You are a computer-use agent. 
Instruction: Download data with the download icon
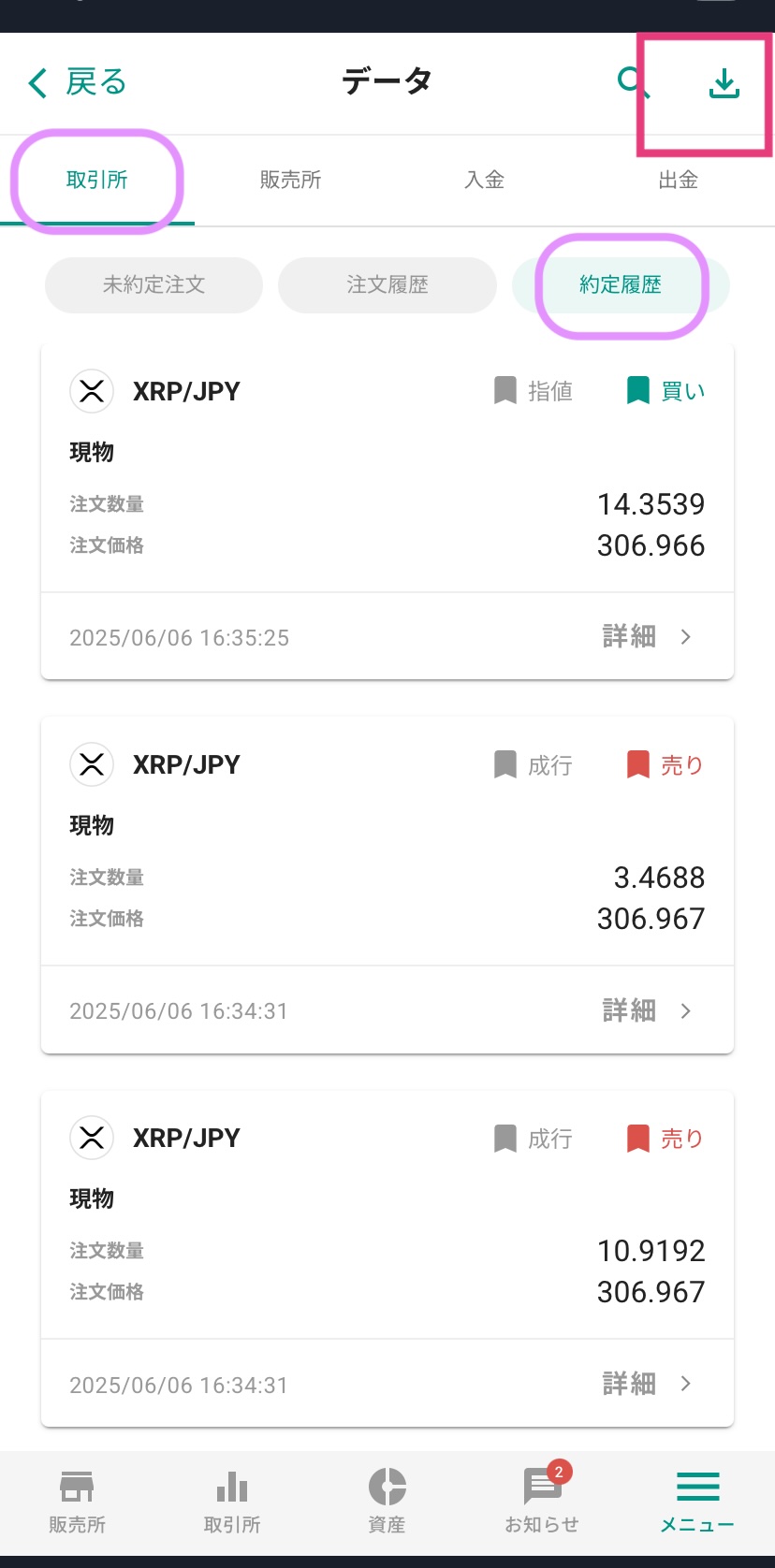pos(724,83)
